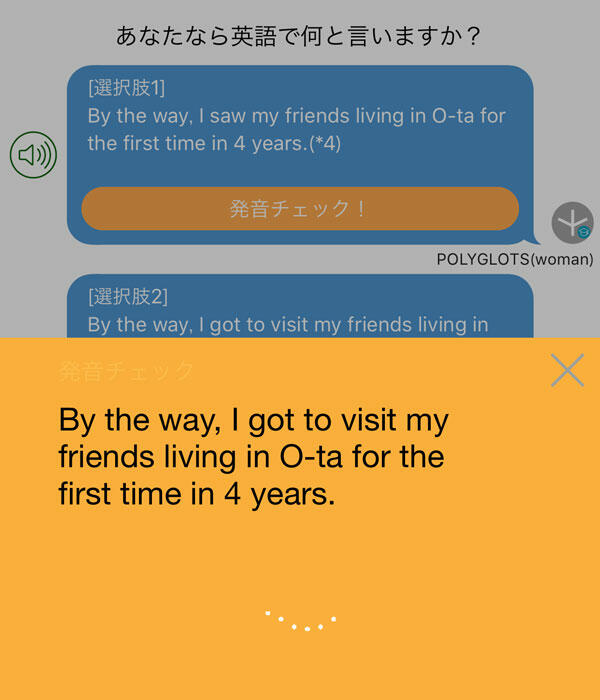Open the POLYGLOTS(woman) avatar

[x=572, y=222]
